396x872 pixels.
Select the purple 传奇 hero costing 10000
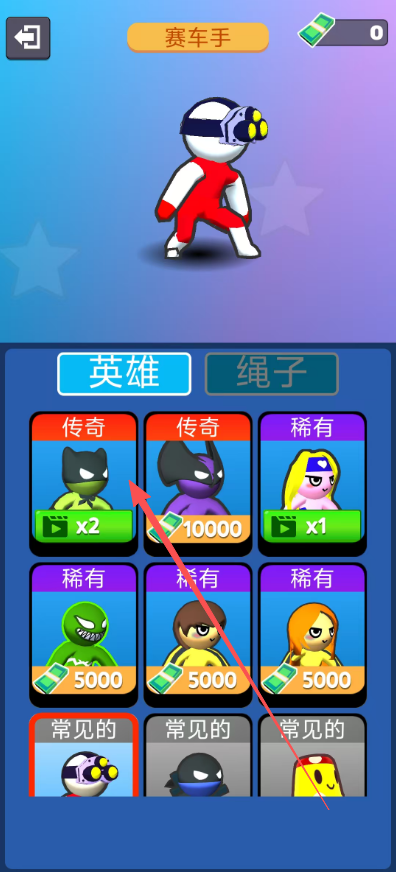198,484
